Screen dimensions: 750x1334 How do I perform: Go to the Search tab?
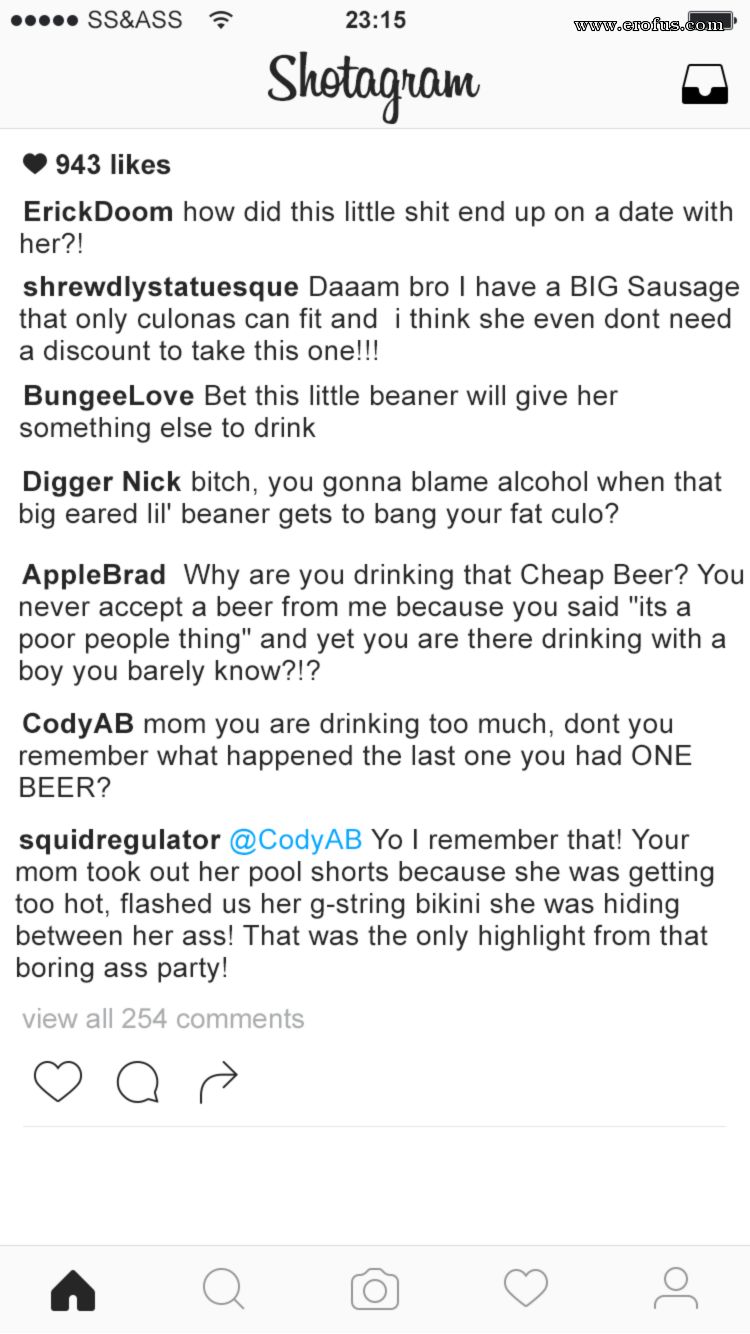223,1289
